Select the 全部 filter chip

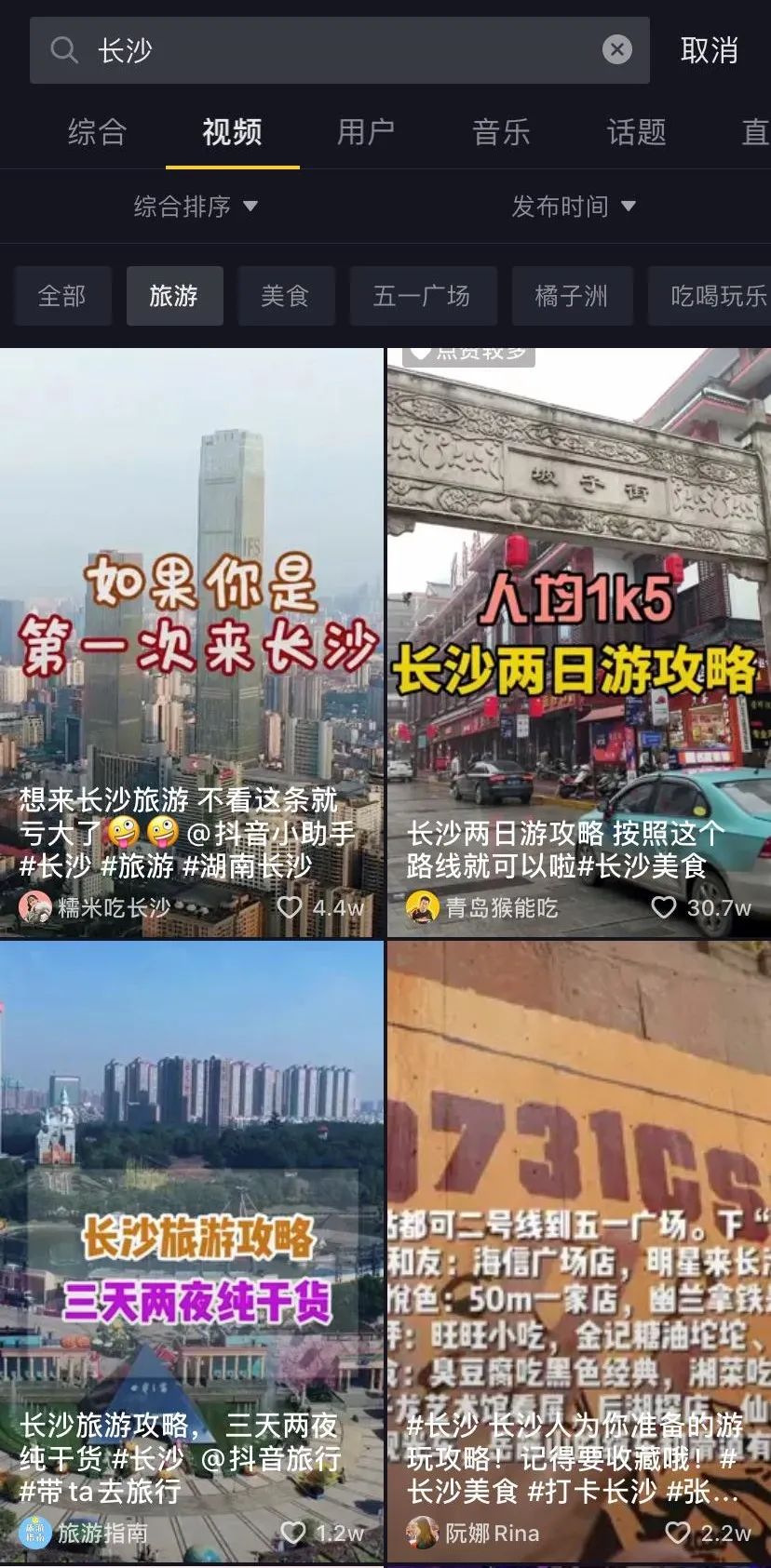(62, 296)
